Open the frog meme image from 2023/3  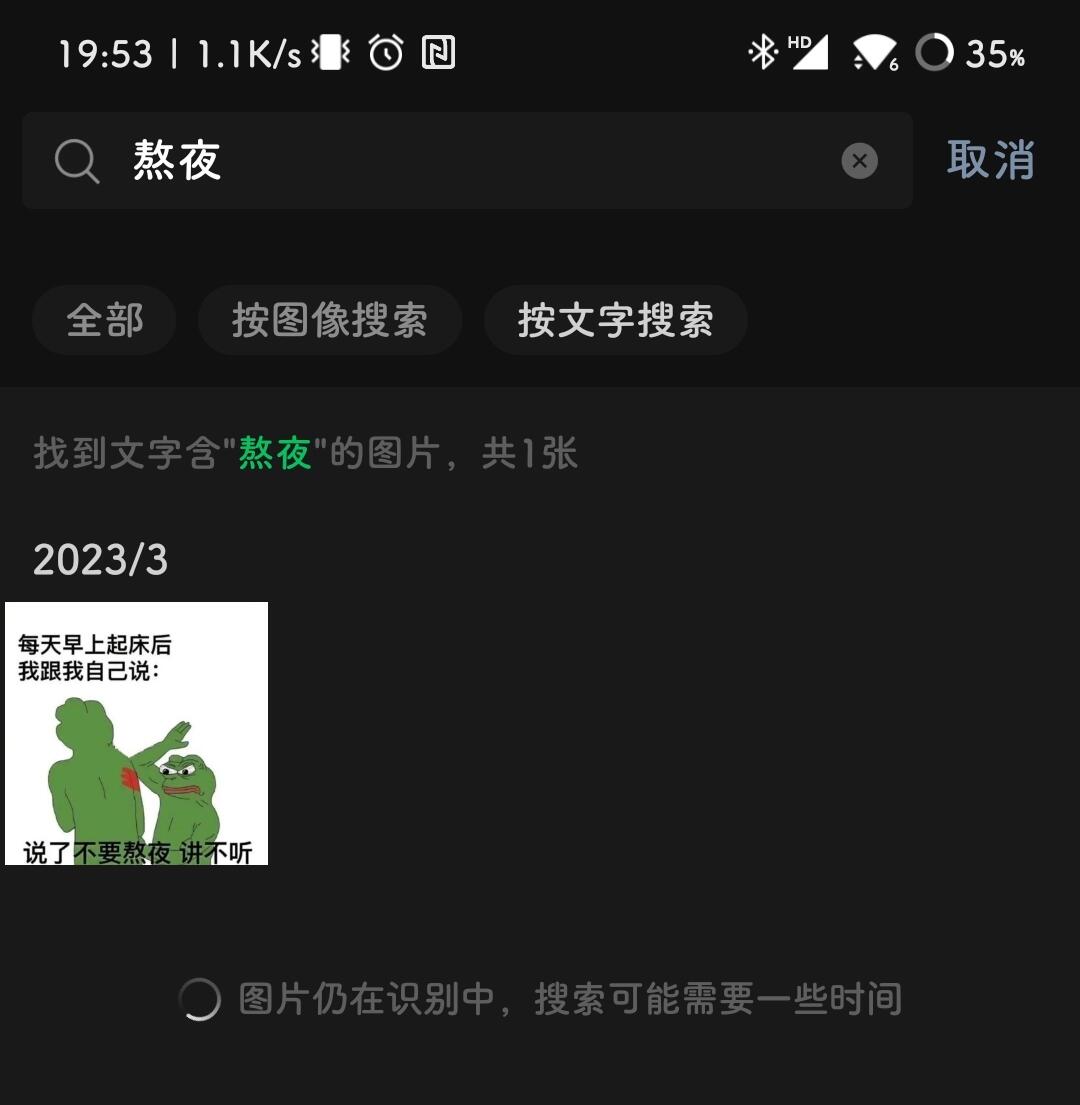(x=137, y=733)
